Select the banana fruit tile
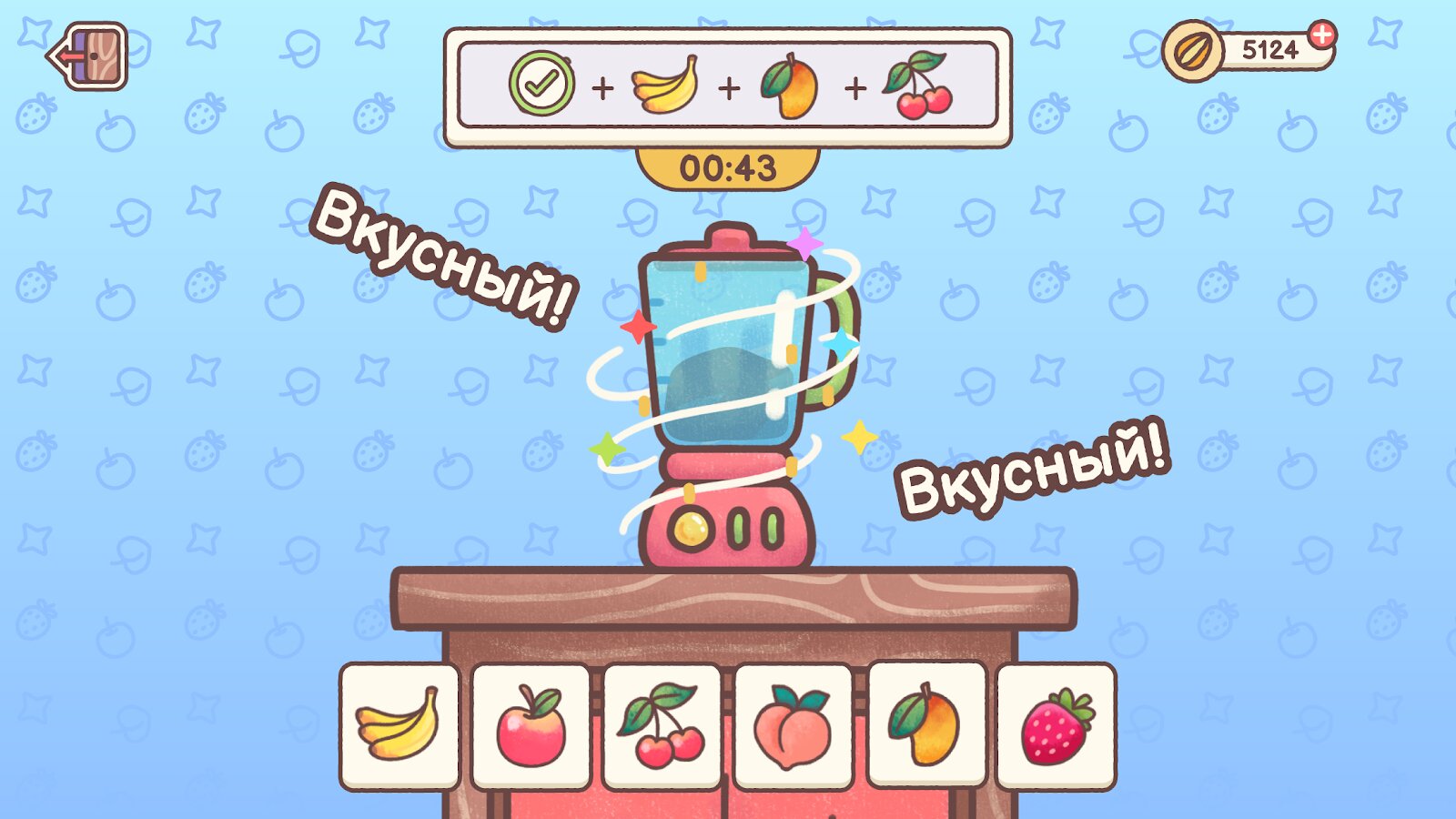Viewport: 1456px width, 819px height. pos(399,726)
